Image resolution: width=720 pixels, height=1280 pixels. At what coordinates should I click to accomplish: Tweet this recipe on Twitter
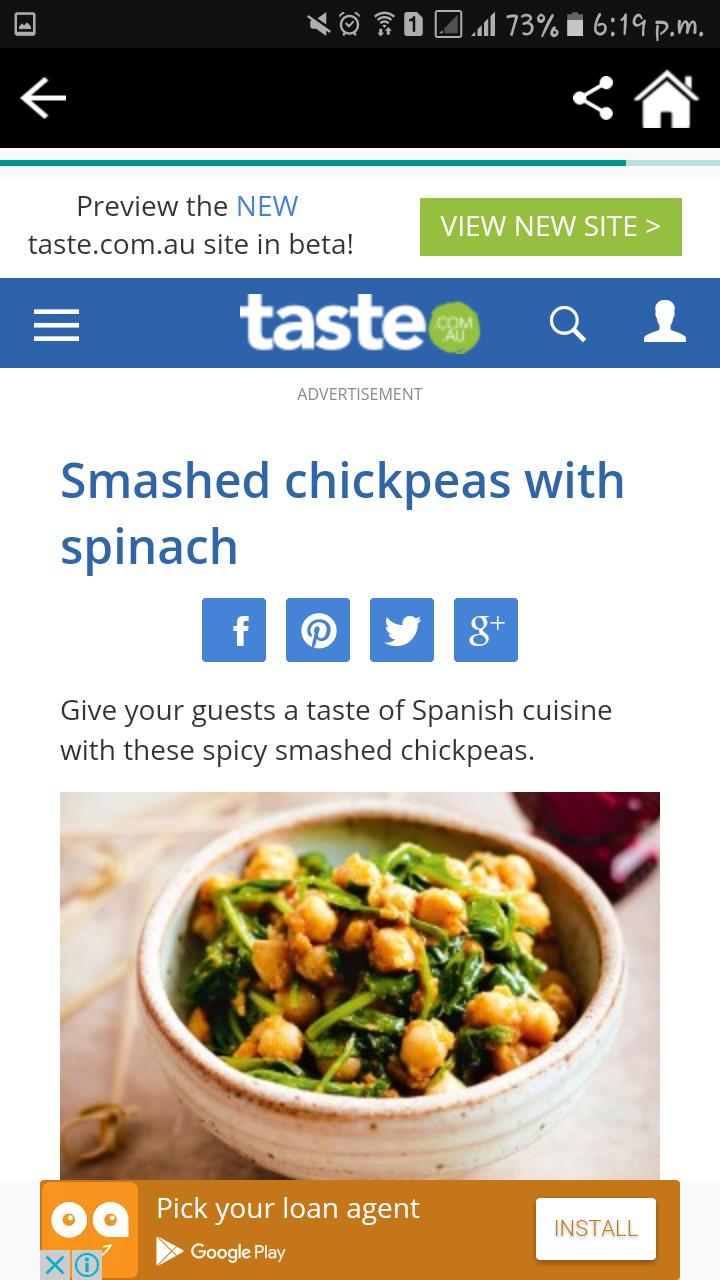402,630
